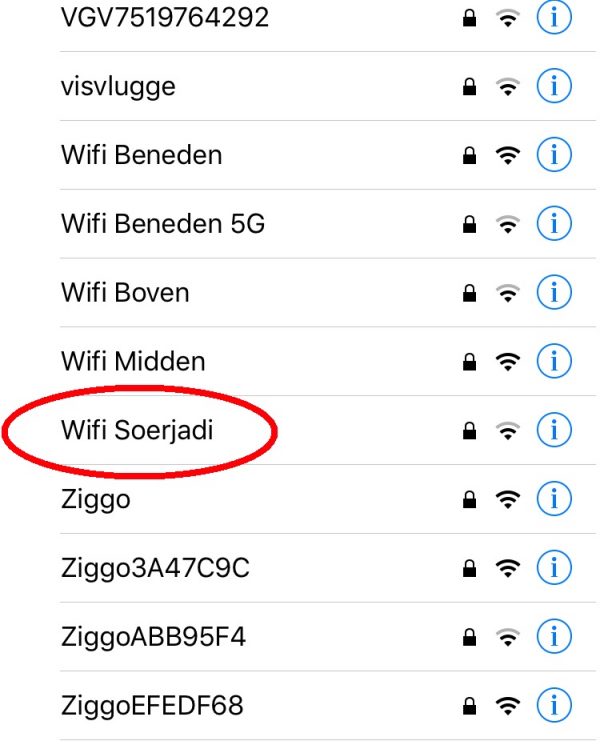Select the Wifi Beneden network
The image size is (600, 753).
point(141,155)
